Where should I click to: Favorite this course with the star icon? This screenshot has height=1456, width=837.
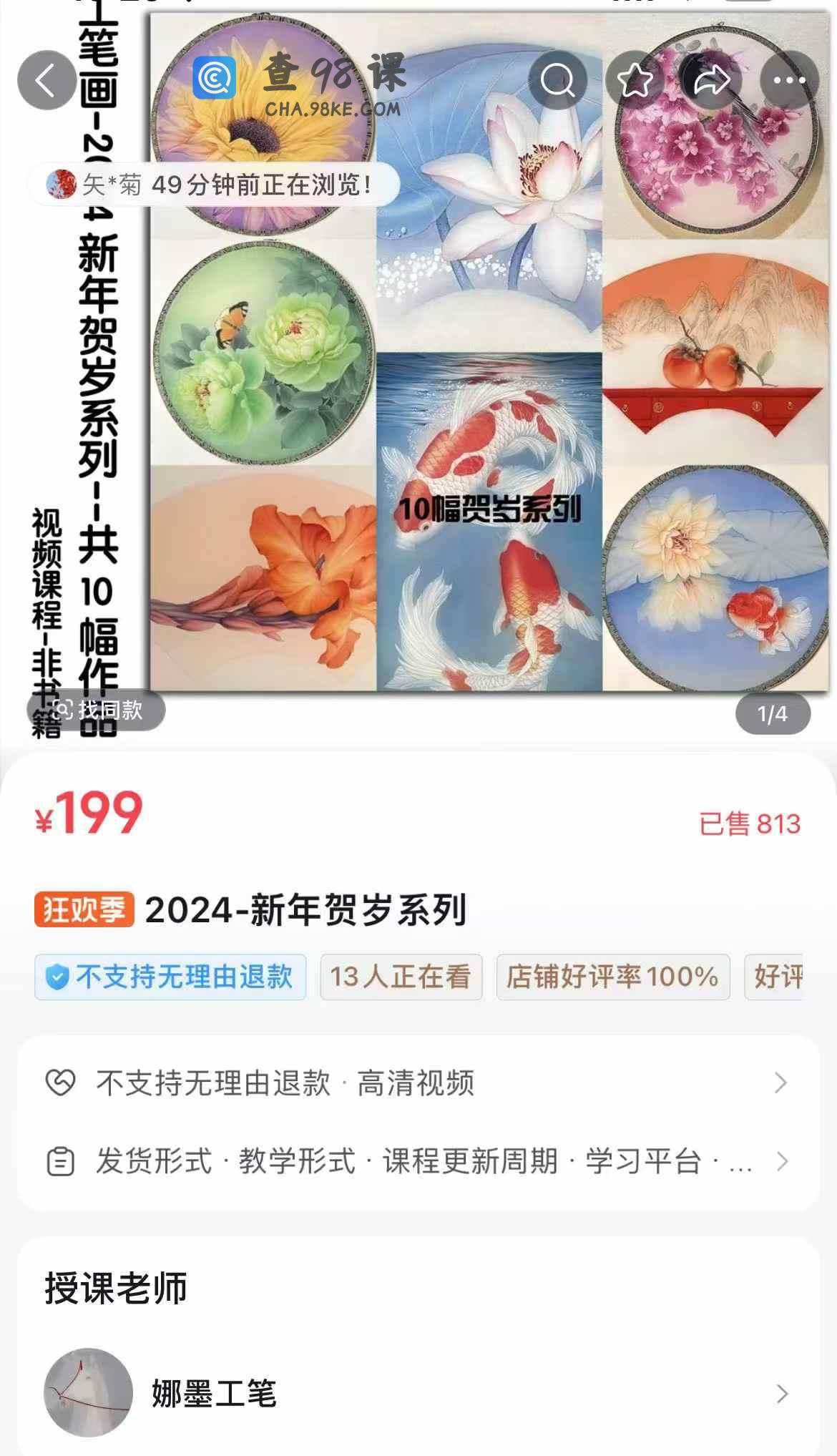[x=635, y=80]
